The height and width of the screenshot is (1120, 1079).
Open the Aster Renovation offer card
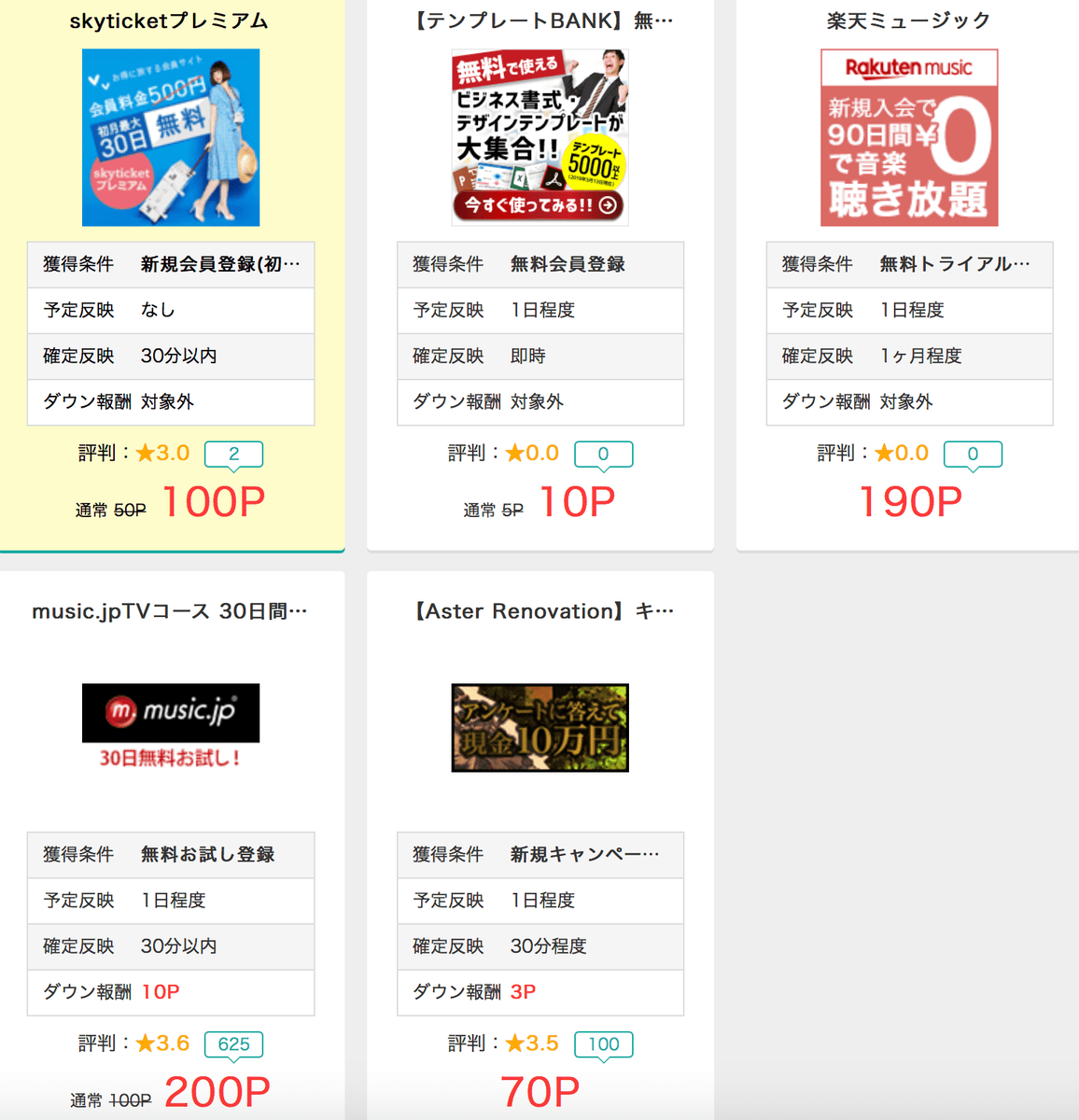(x=539, y=727)
